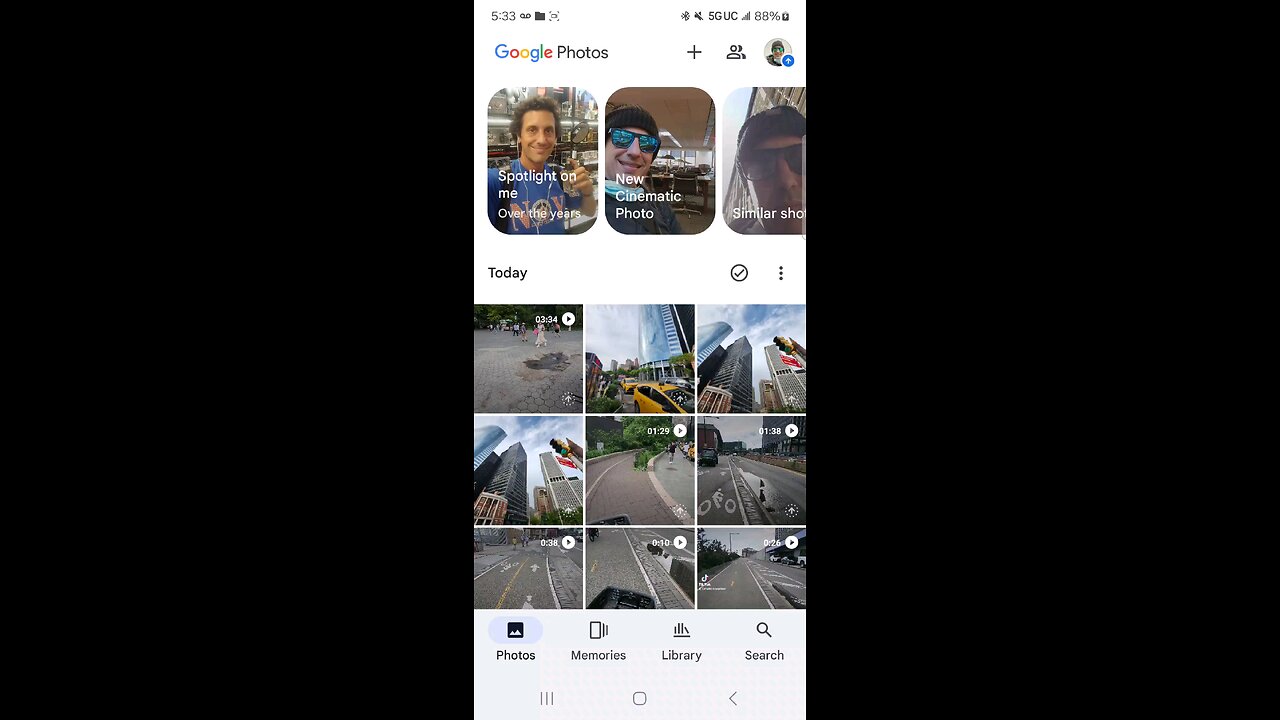Open the 01:38 video thumbnail

tap(751, 470)
